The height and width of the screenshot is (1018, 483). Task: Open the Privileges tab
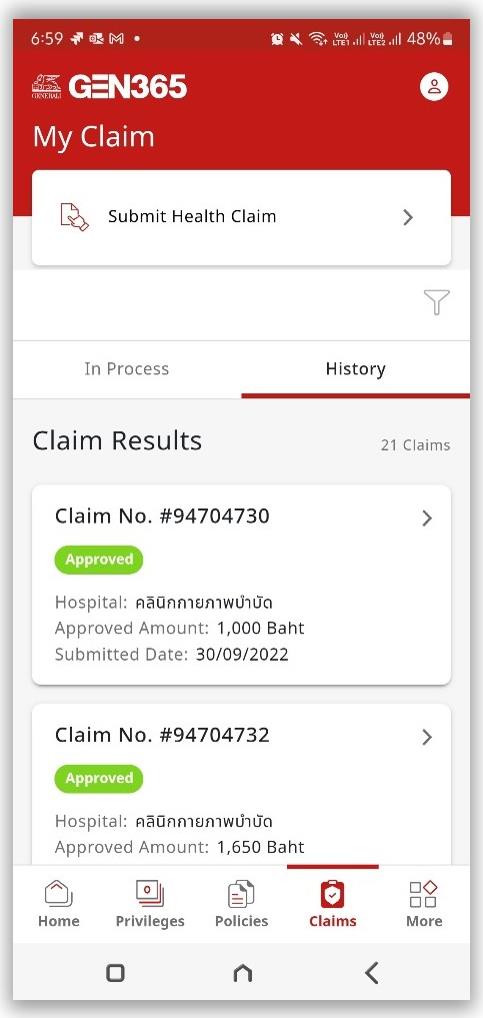(x=150, y=904)
